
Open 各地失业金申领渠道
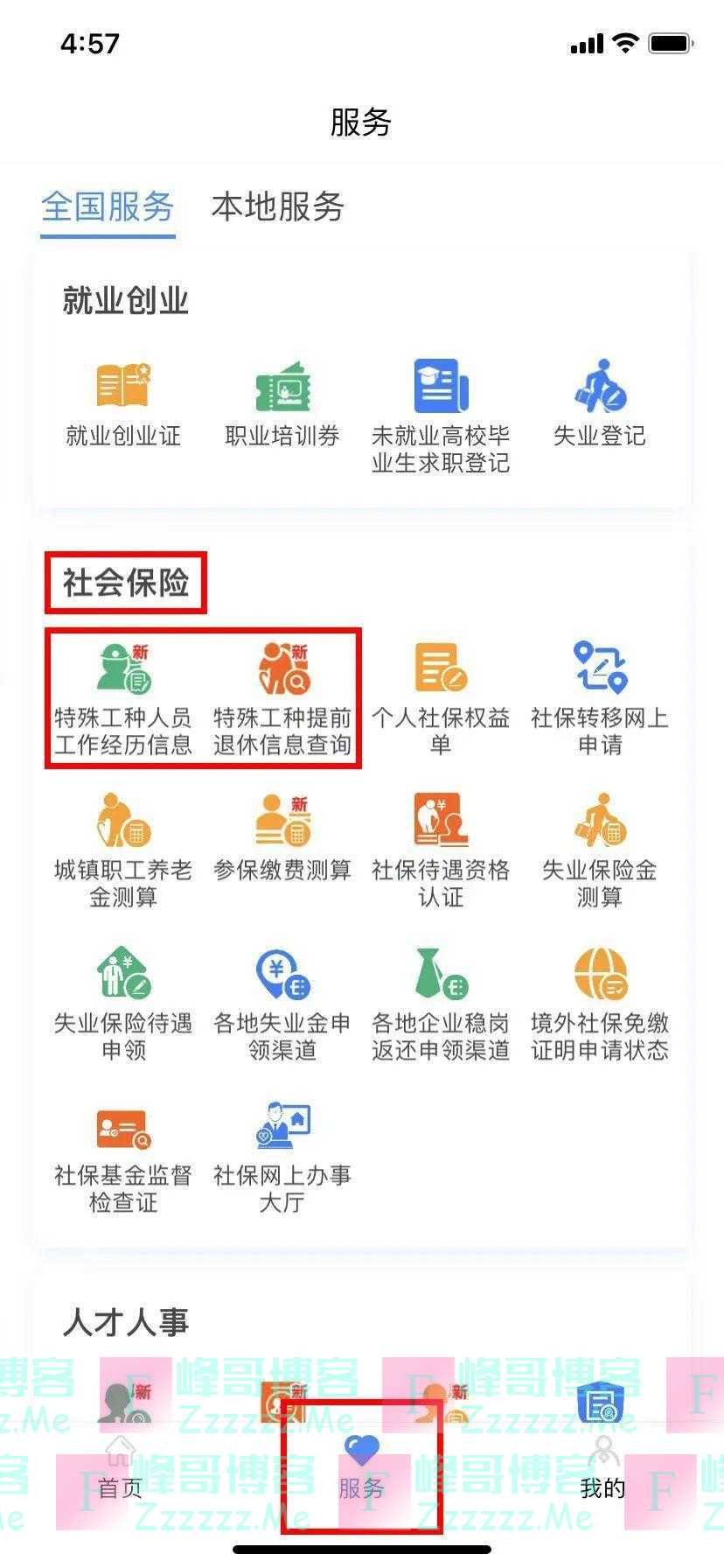[282, 1002]
